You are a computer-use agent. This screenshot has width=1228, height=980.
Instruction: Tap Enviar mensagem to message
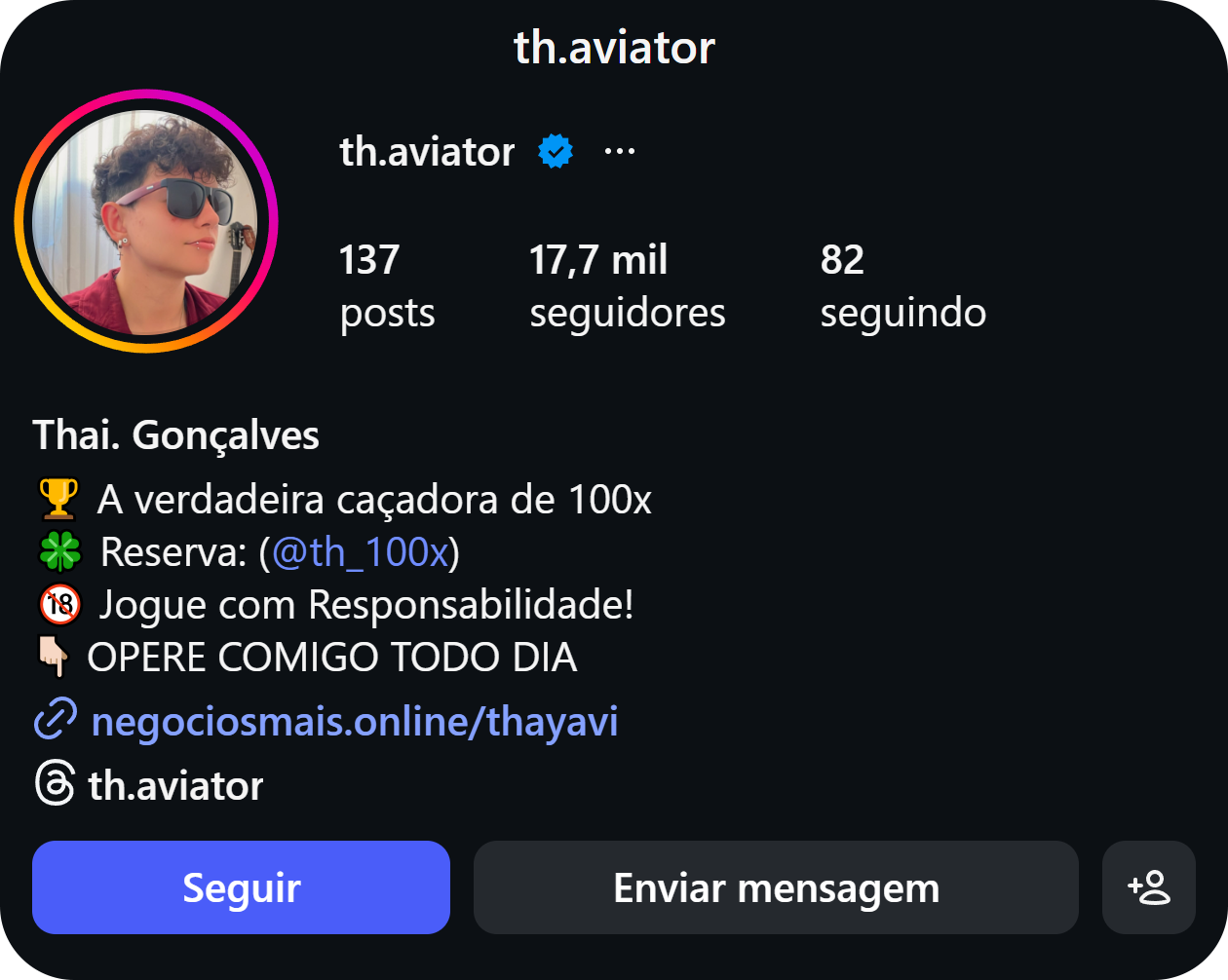coord(776,887)
